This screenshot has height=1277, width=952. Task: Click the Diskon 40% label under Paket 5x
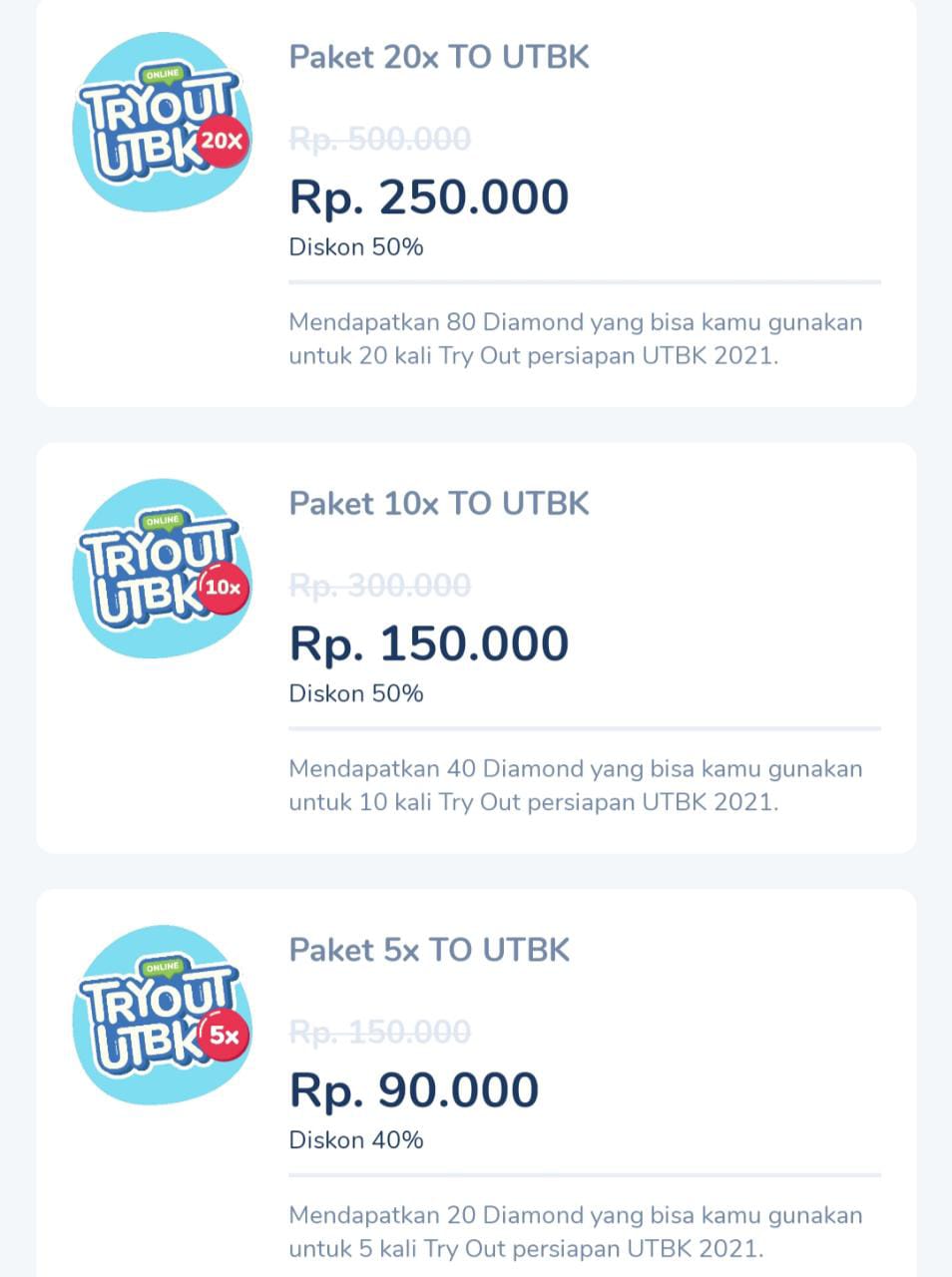click(x=355, y=1139)
